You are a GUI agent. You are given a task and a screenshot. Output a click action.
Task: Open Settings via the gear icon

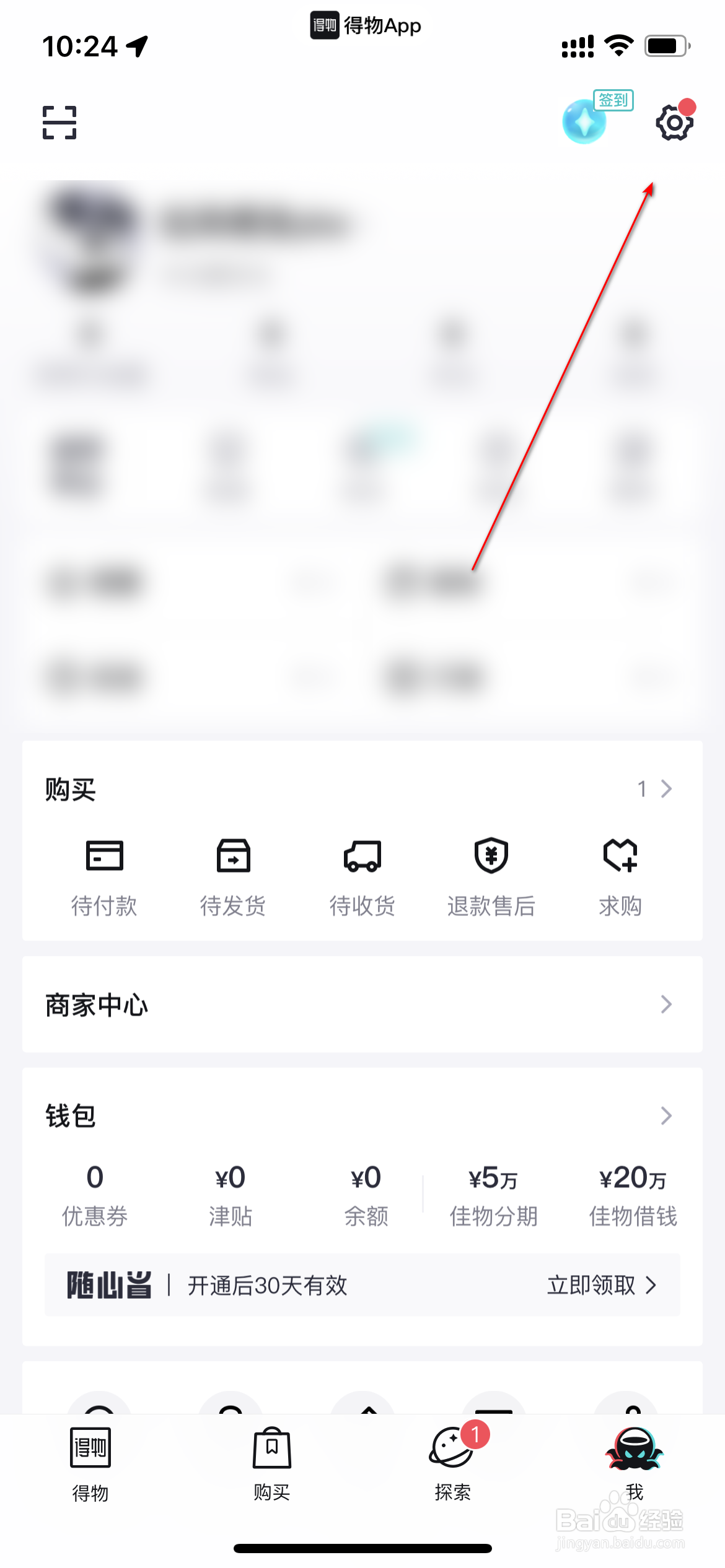(x=673, y=121)
